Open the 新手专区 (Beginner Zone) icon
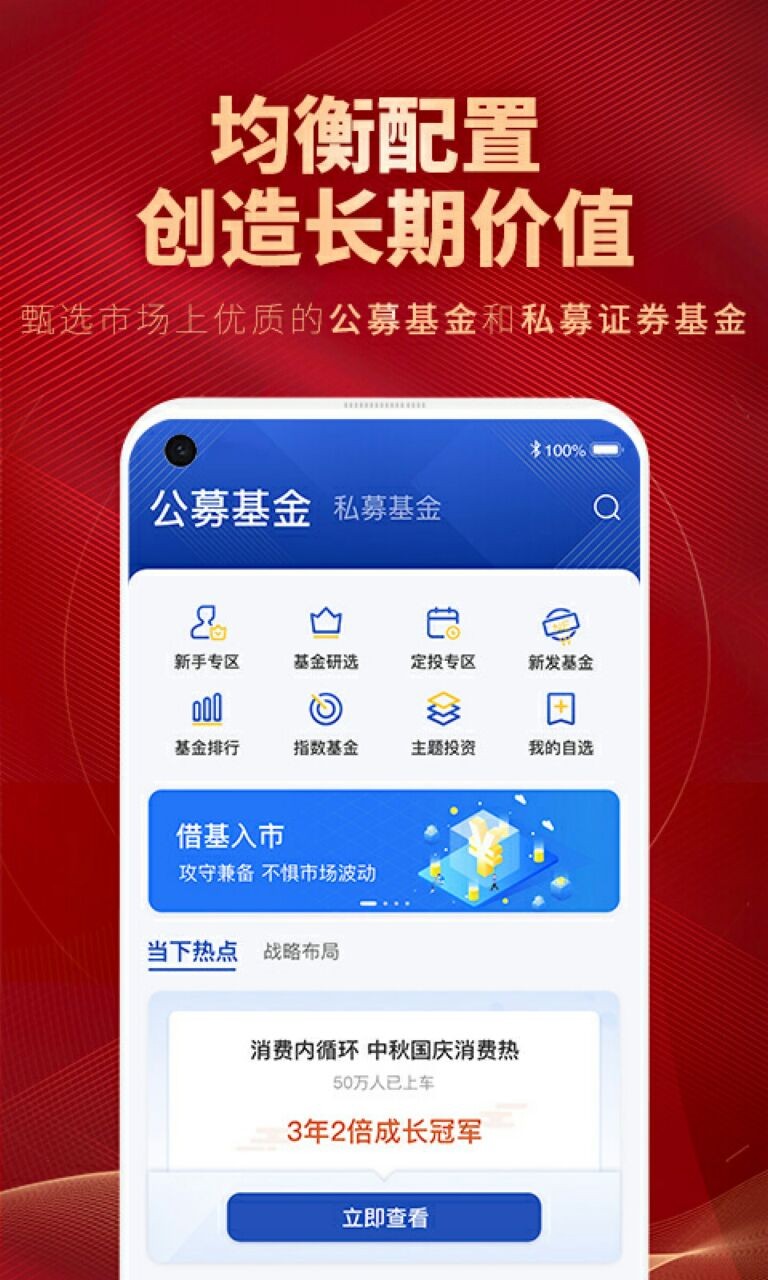The width and height of the screenshot is (768, 1280). (x=207, y=637)
